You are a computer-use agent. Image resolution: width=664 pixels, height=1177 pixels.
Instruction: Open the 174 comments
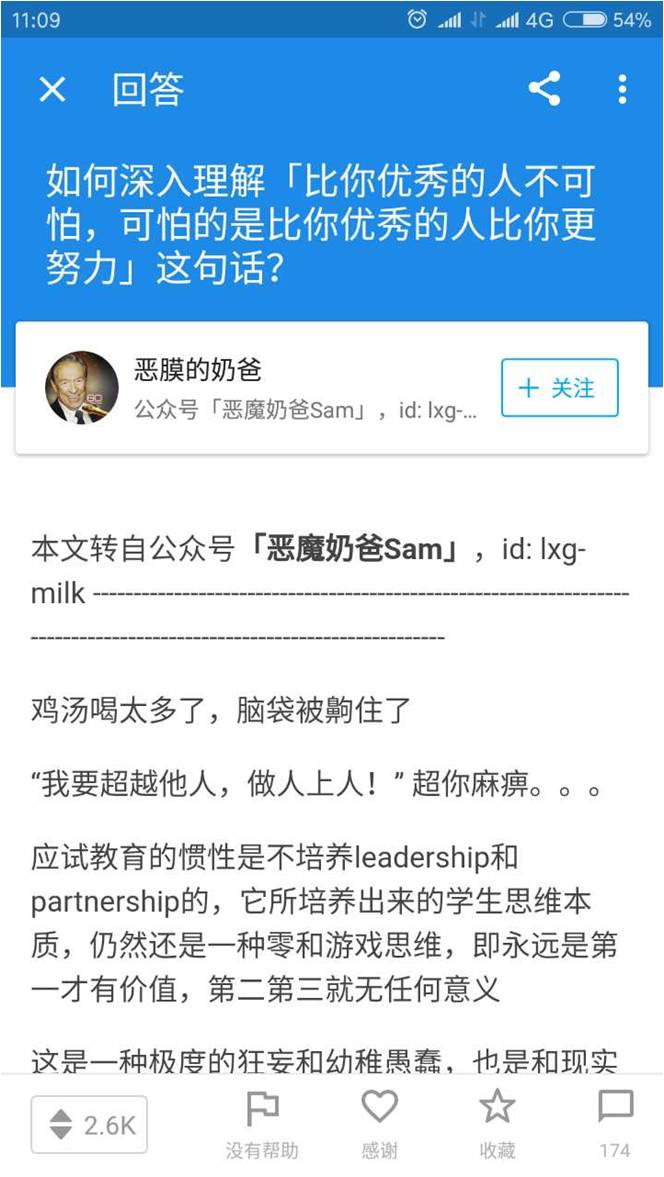[x=615, y=1124]
